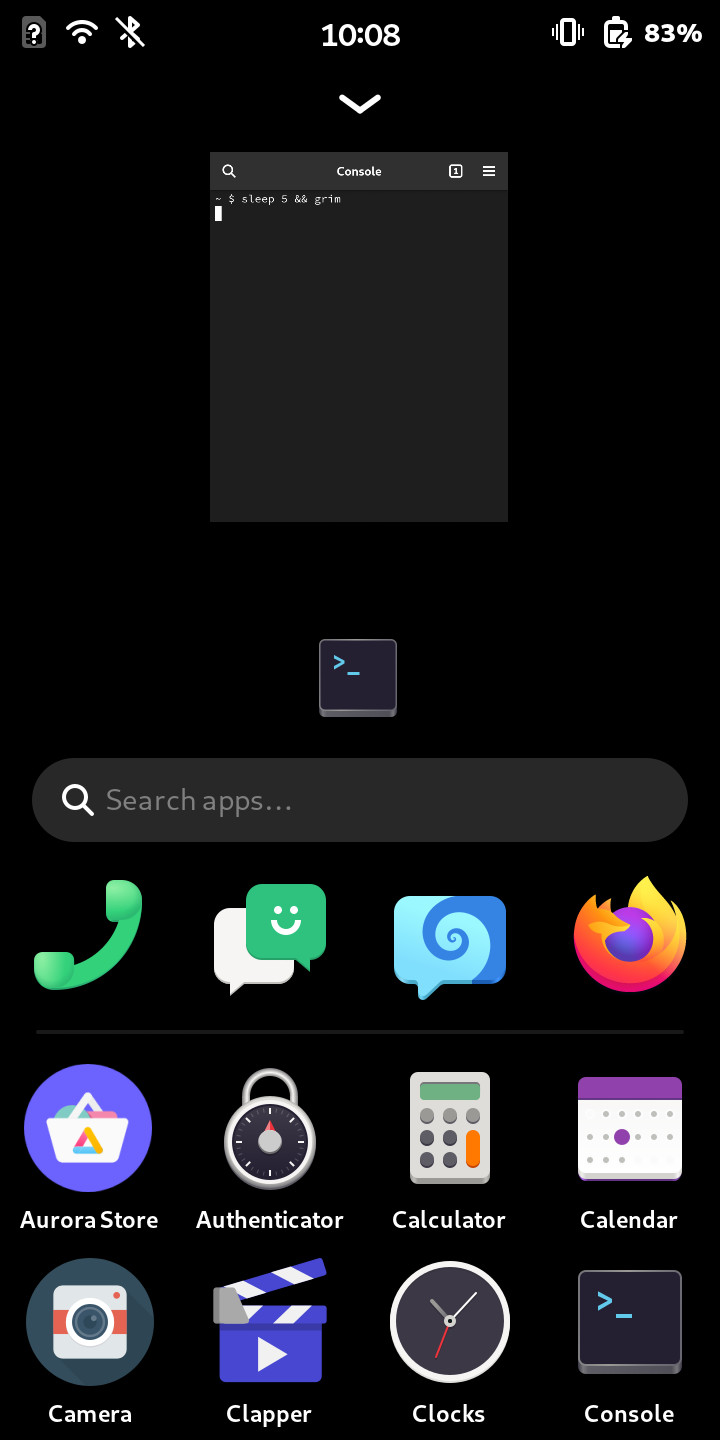This screenshot has width=720, height=1440.
Task: Collapse the overview with the down chevron
Action: tap(360, 104)
